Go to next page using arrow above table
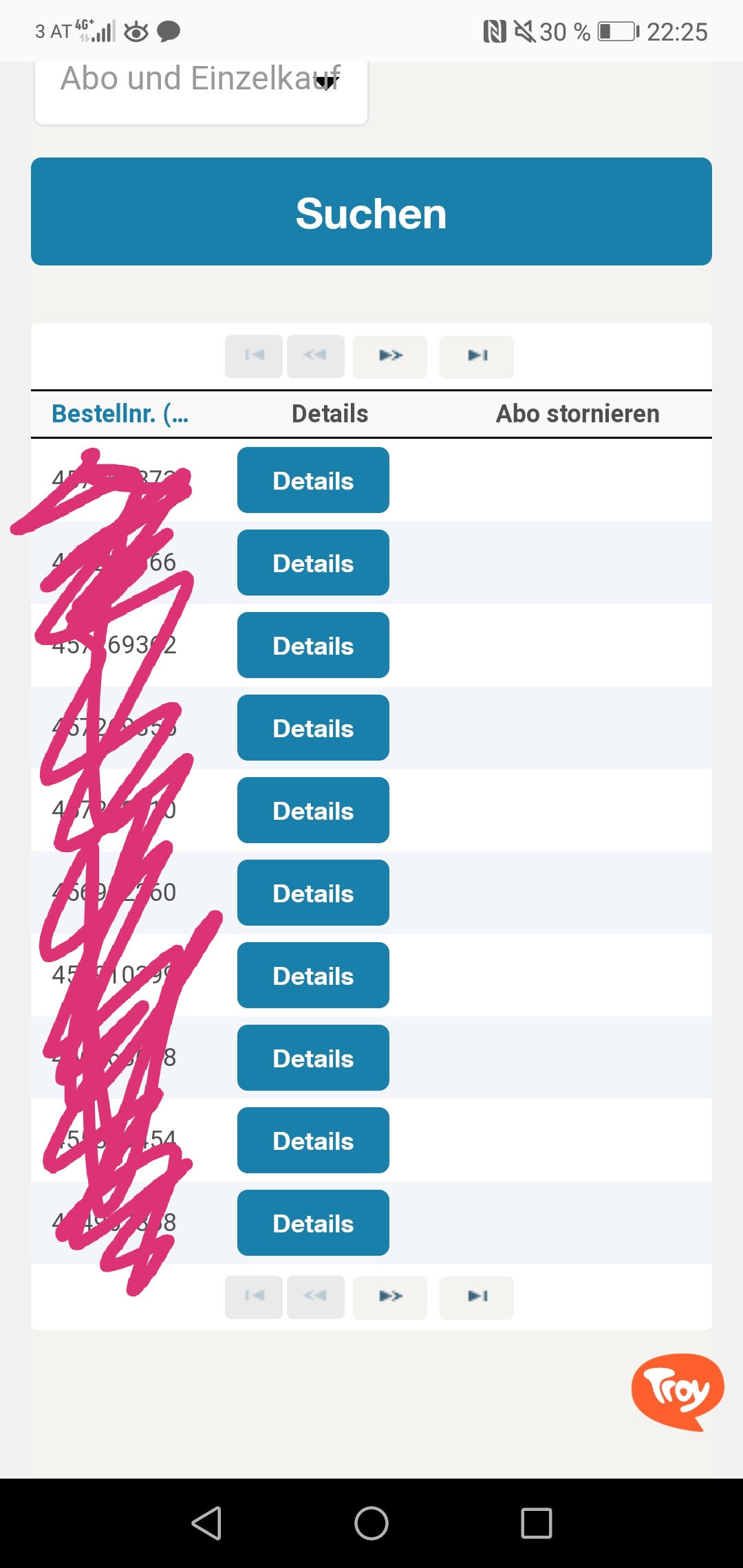Image resolution: width=743 pixels, height=1568 pixels. [390, 356]
